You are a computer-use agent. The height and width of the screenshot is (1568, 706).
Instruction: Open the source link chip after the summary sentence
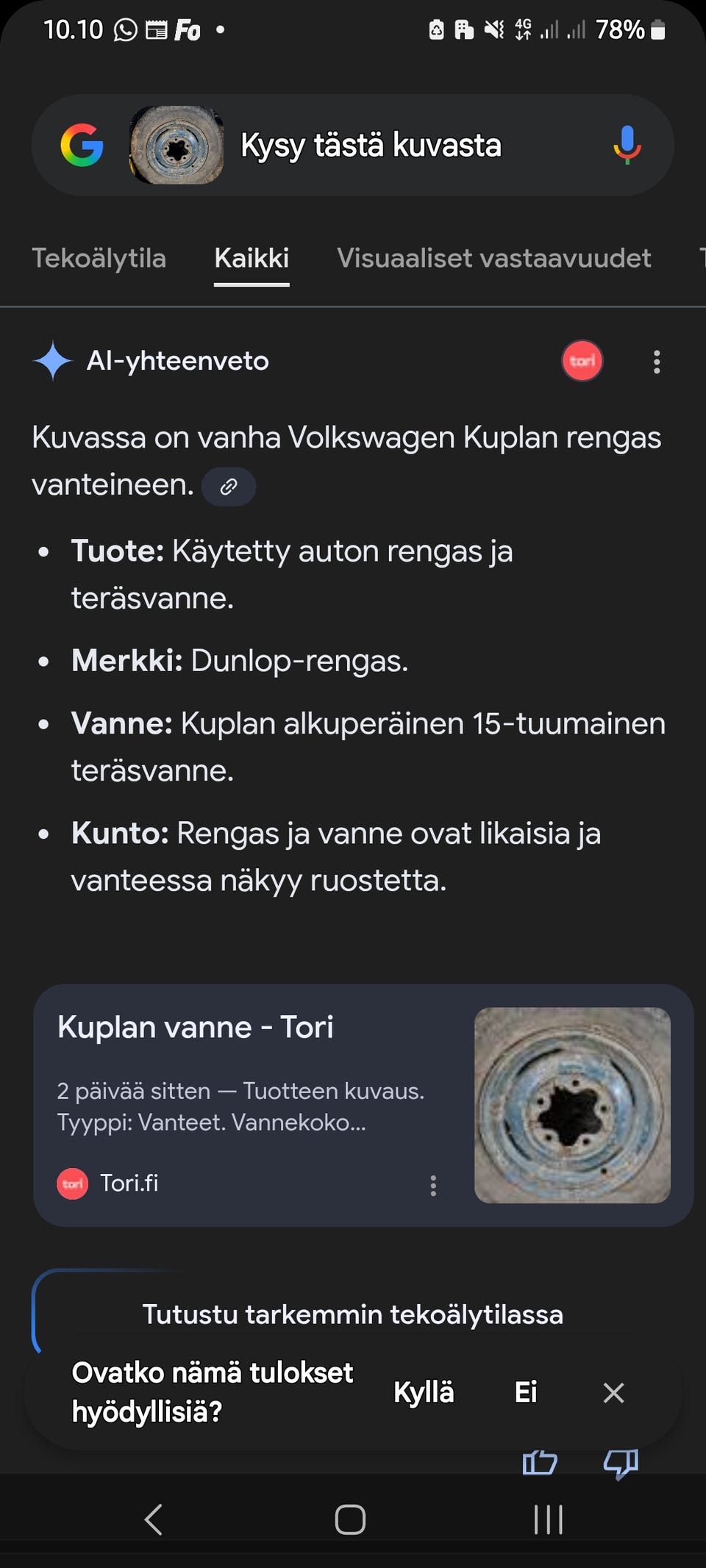(229, 486)
